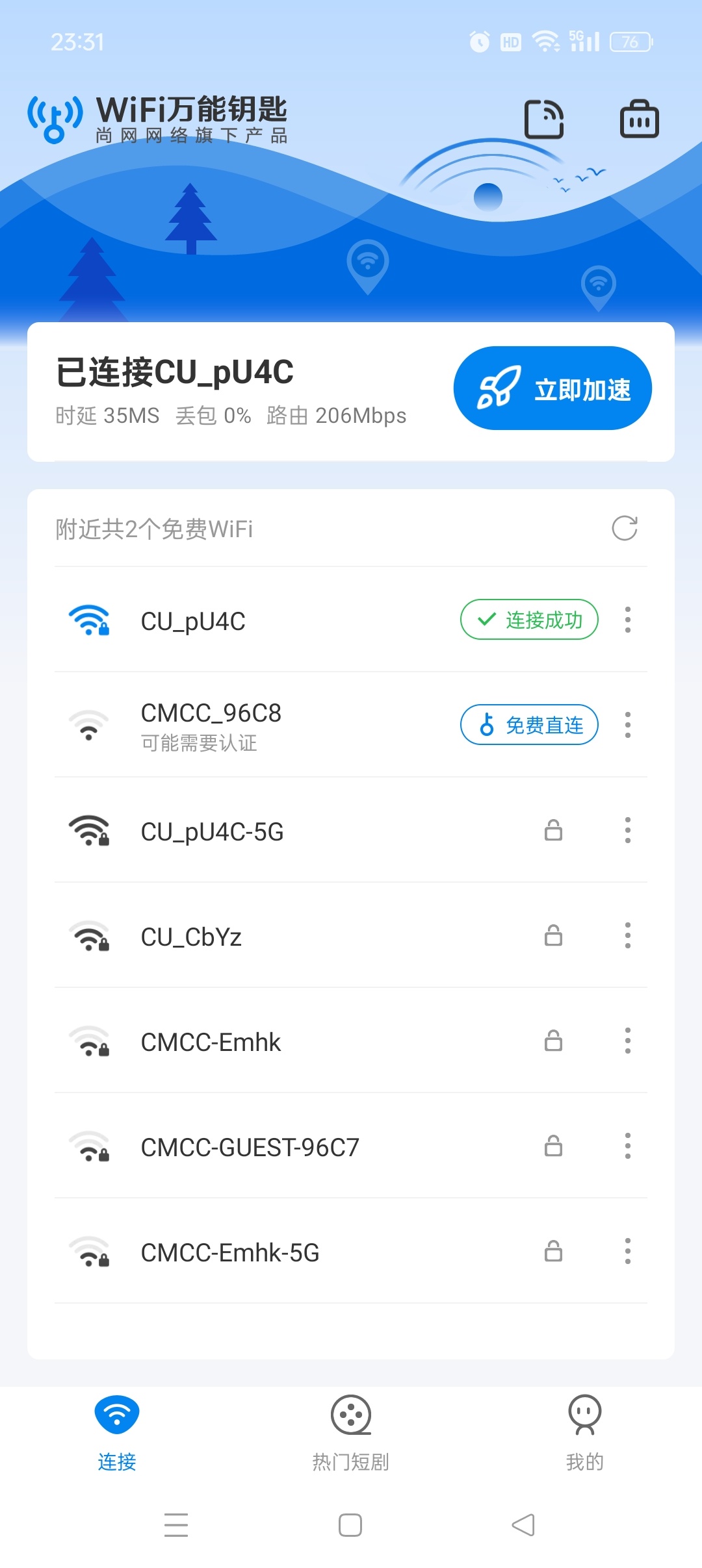The height and width of the screenshot is (1568, 702).
Task: Open the screen-cast icon in the header
Action: (x=544, y=120)
